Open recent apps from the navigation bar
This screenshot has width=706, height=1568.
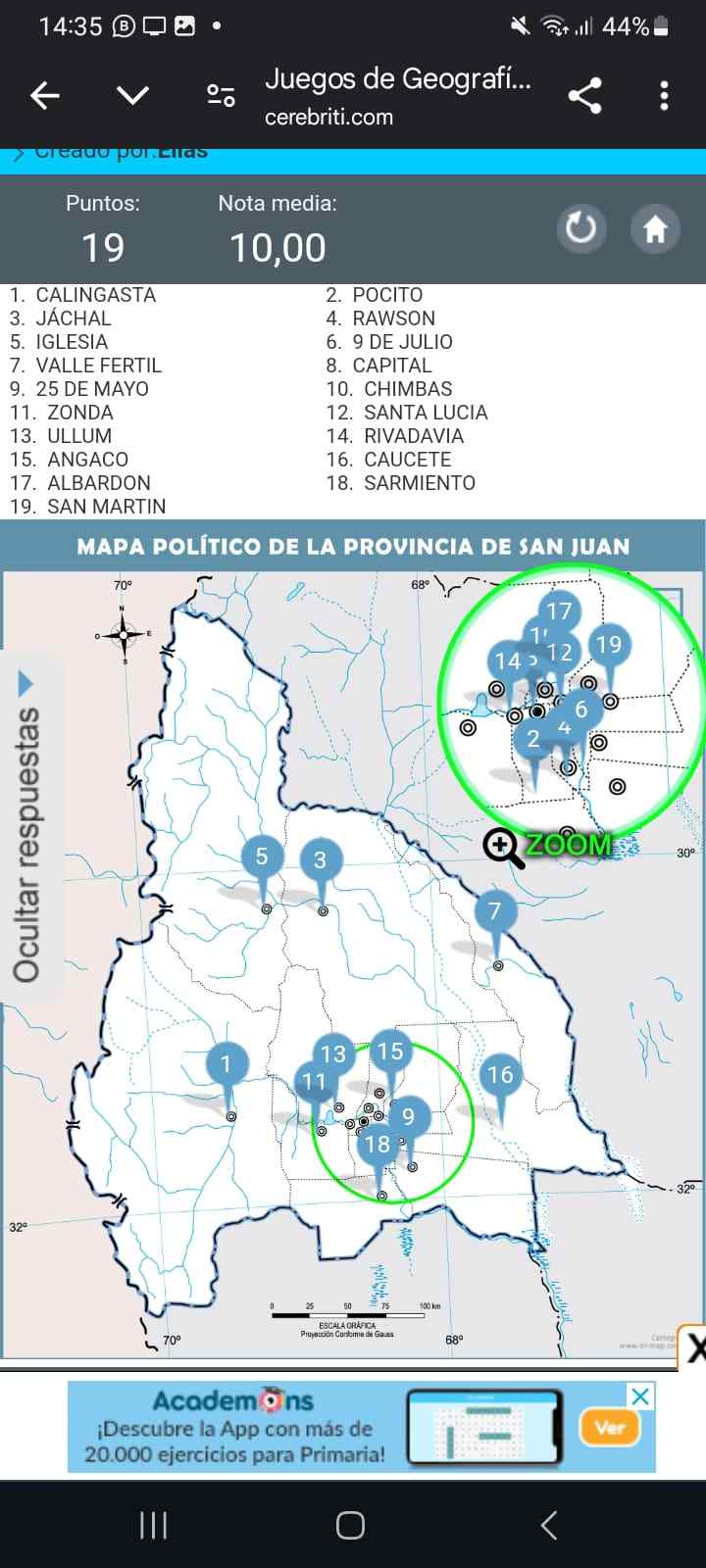click(x=154, y=1525)
